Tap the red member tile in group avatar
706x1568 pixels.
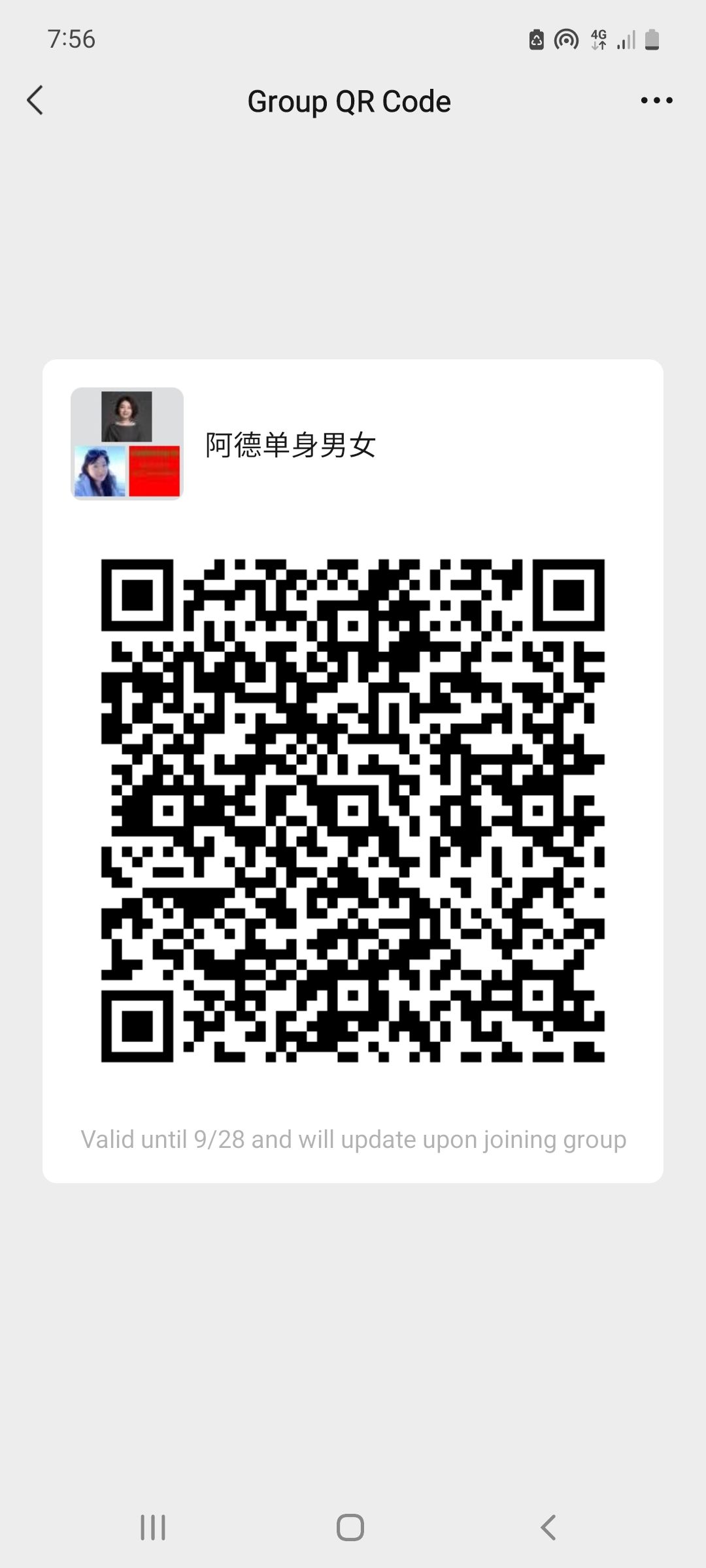click(155, 472)
